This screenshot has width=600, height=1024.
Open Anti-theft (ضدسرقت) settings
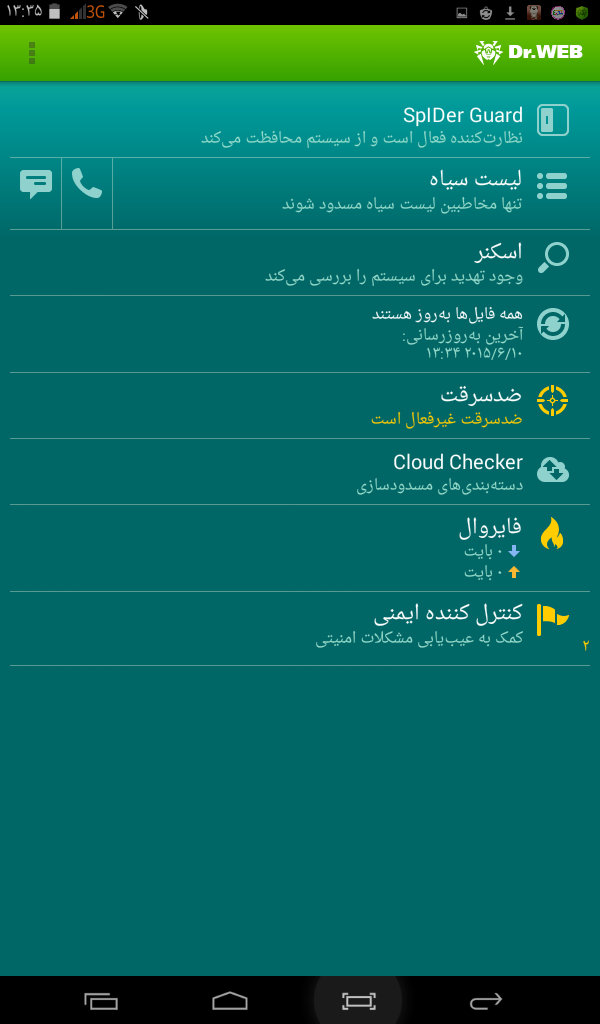(300, 406)
